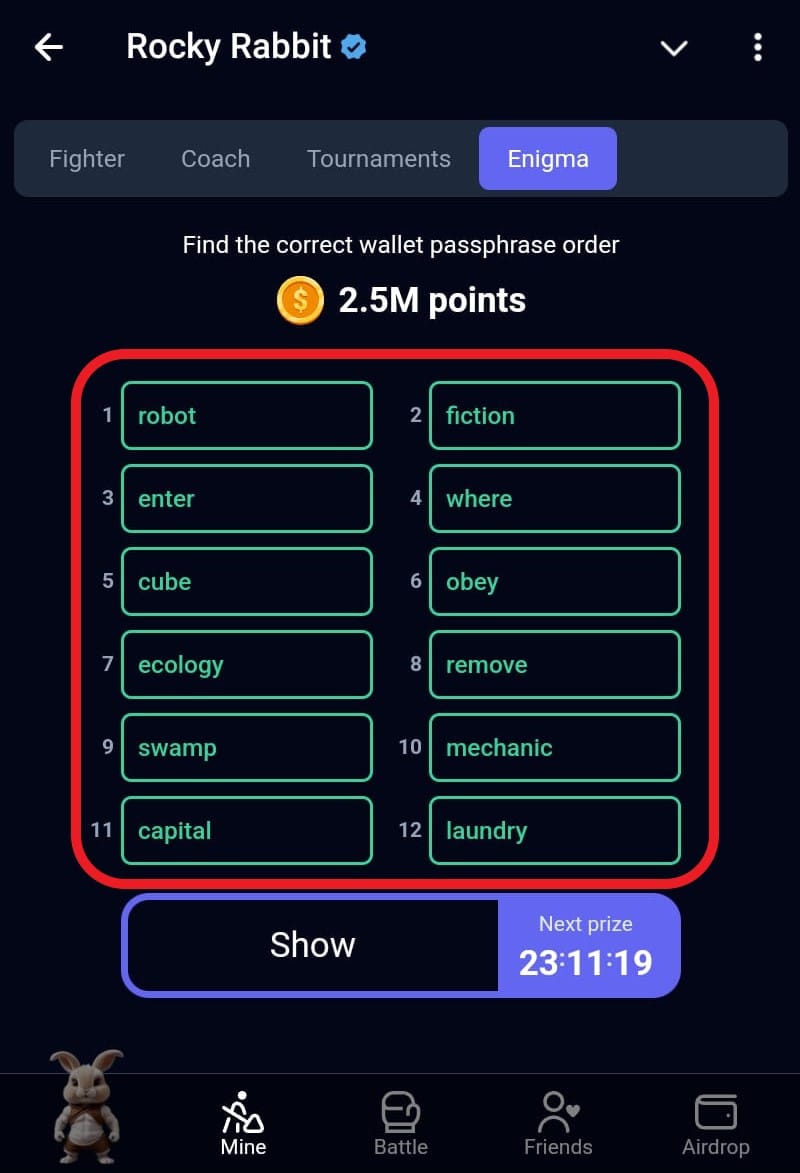This screenshot has width=800, height=1173.
Task: Expand the chevron dropdown in header
Action: [x=674, y=47]
